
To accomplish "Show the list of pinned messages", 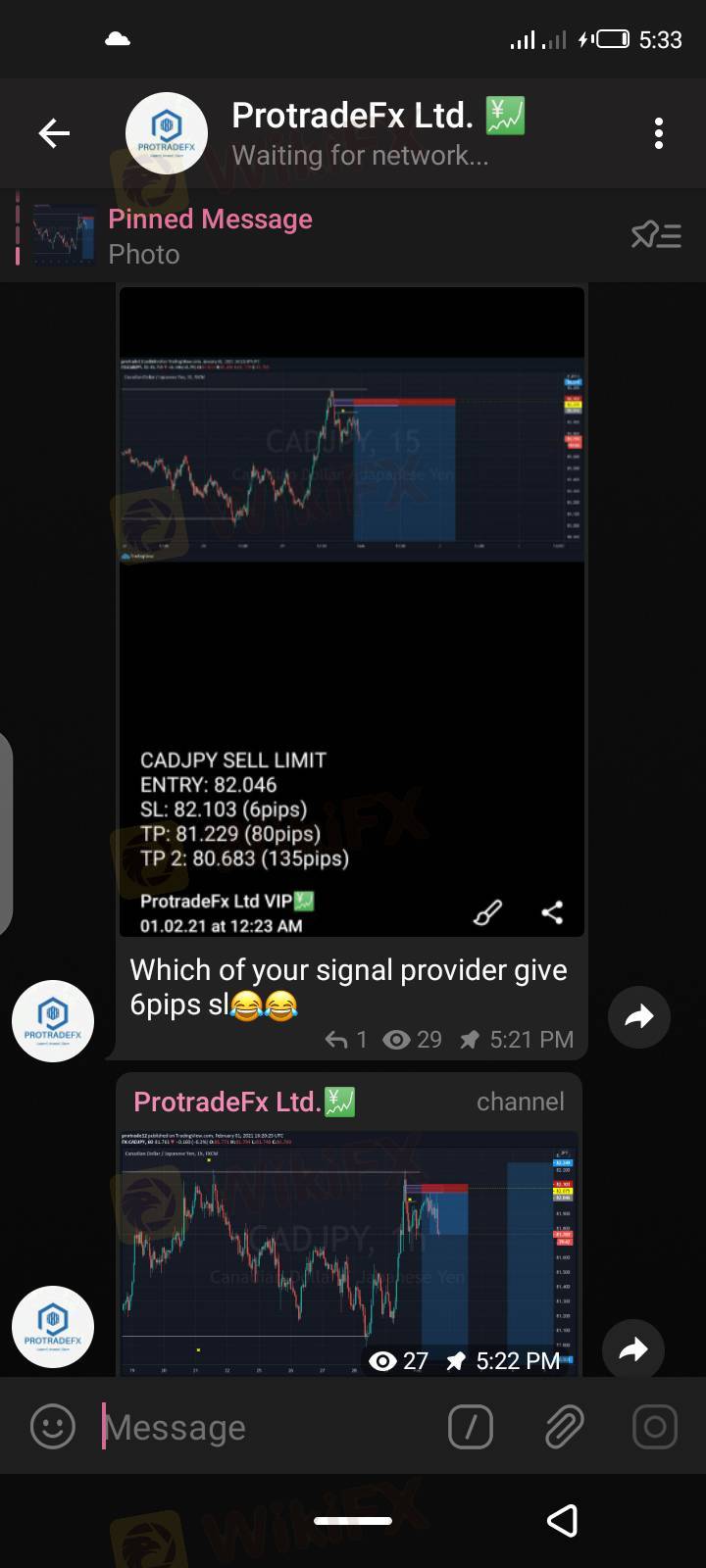I will click(x=656, y=235).
